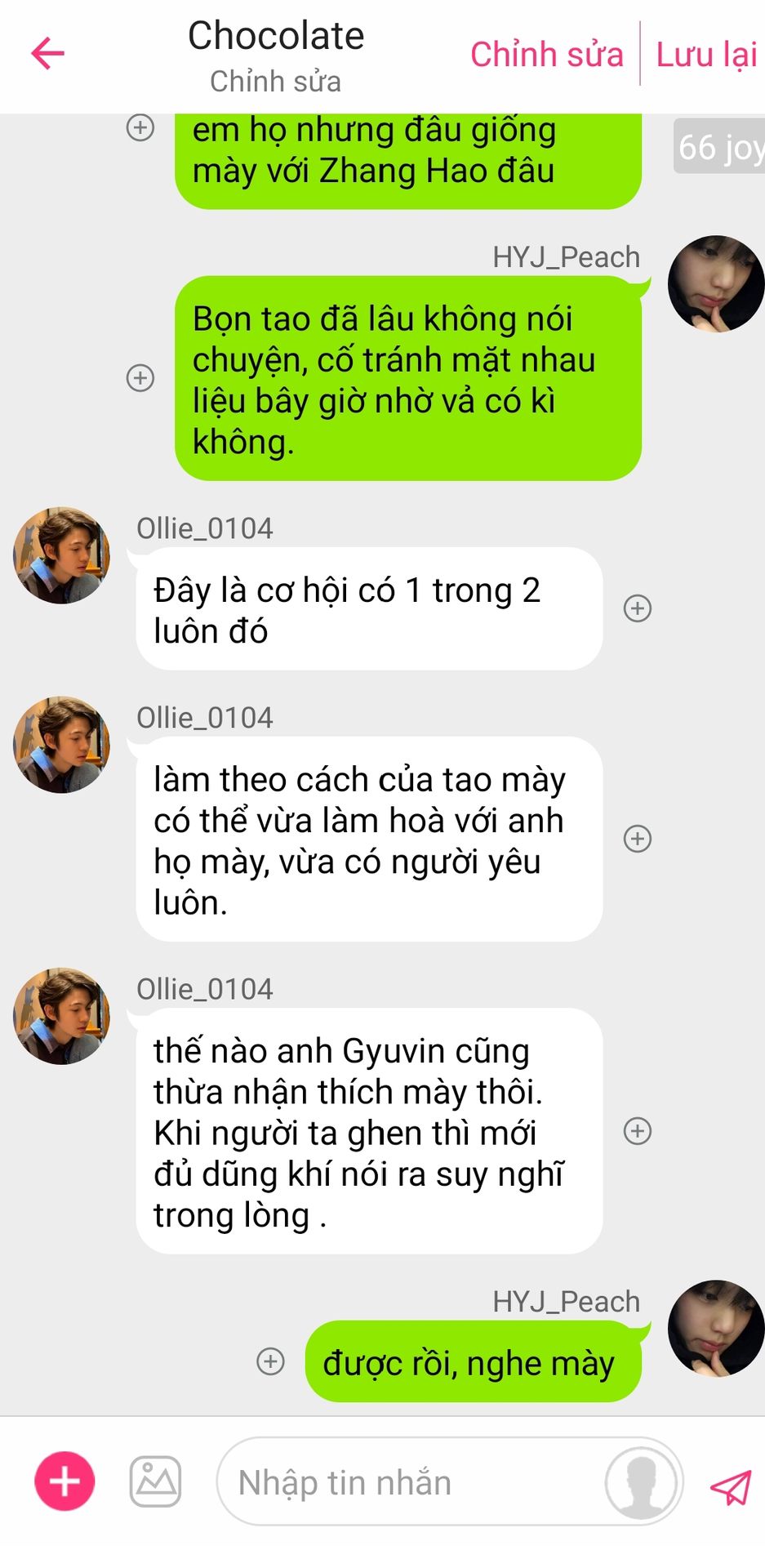
Task: Open the pink plus add button
Action: (x=64, y=1481)
